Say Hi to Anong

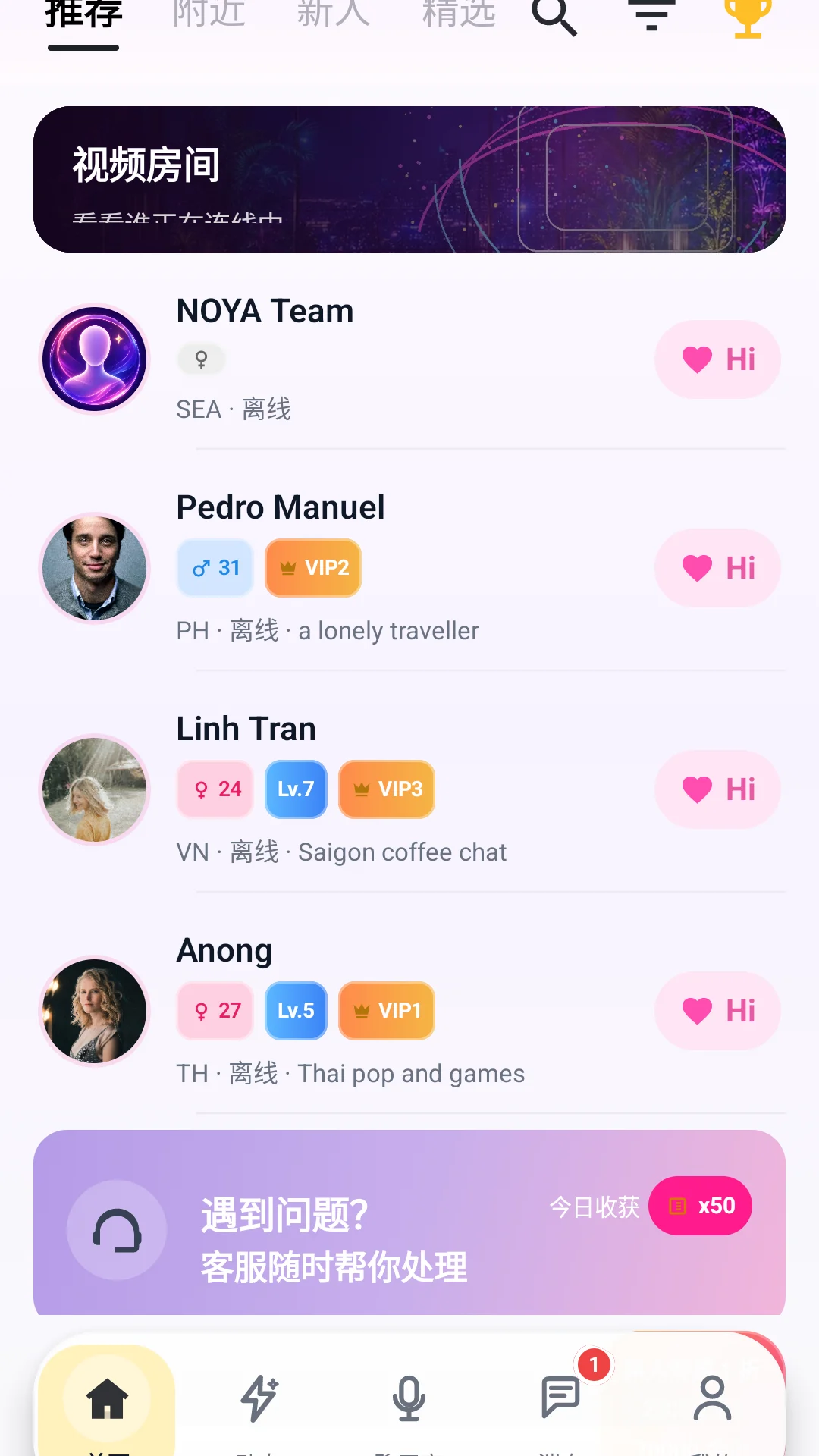pyautogui.click(x=717, y=1011)
